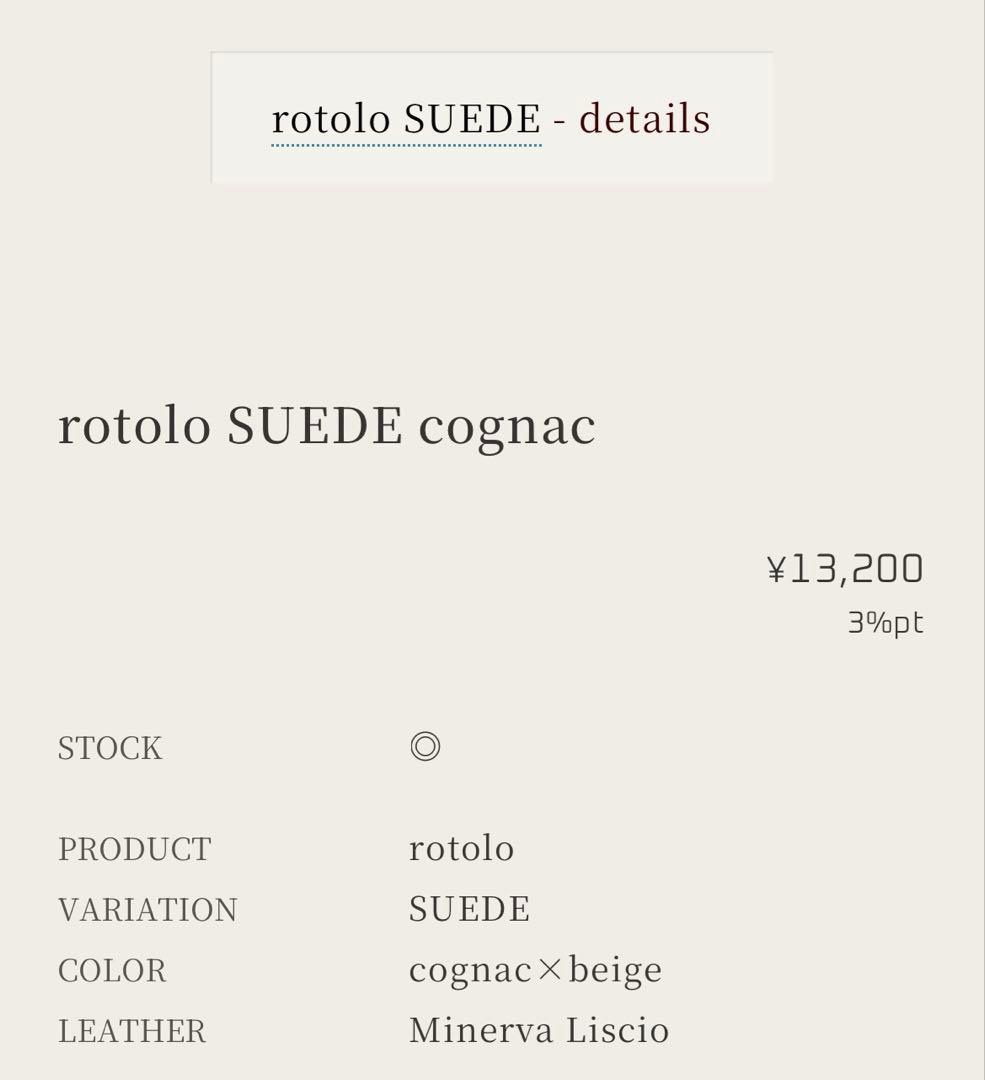Click the header details box
Screen dimensions: 985x1080
pyautogui.click(x=491, y=115)
